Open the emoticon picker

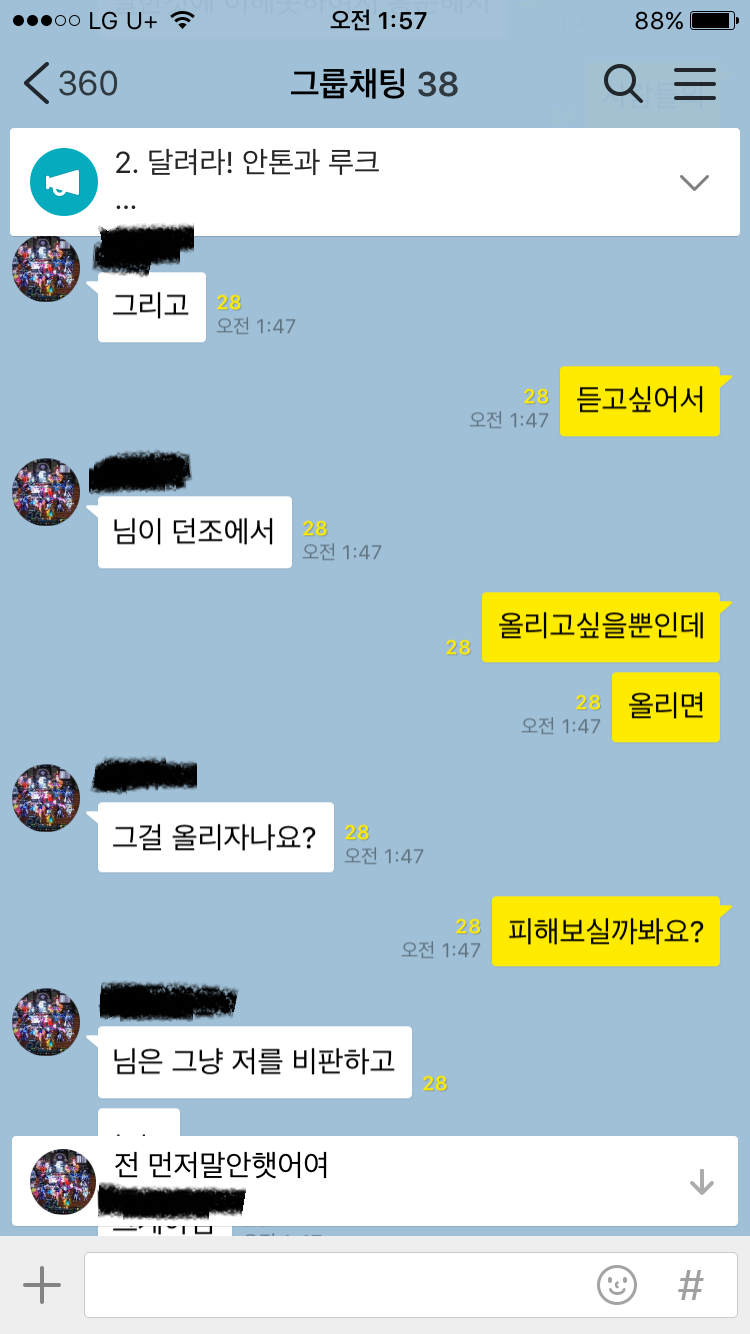(617, 1285)
